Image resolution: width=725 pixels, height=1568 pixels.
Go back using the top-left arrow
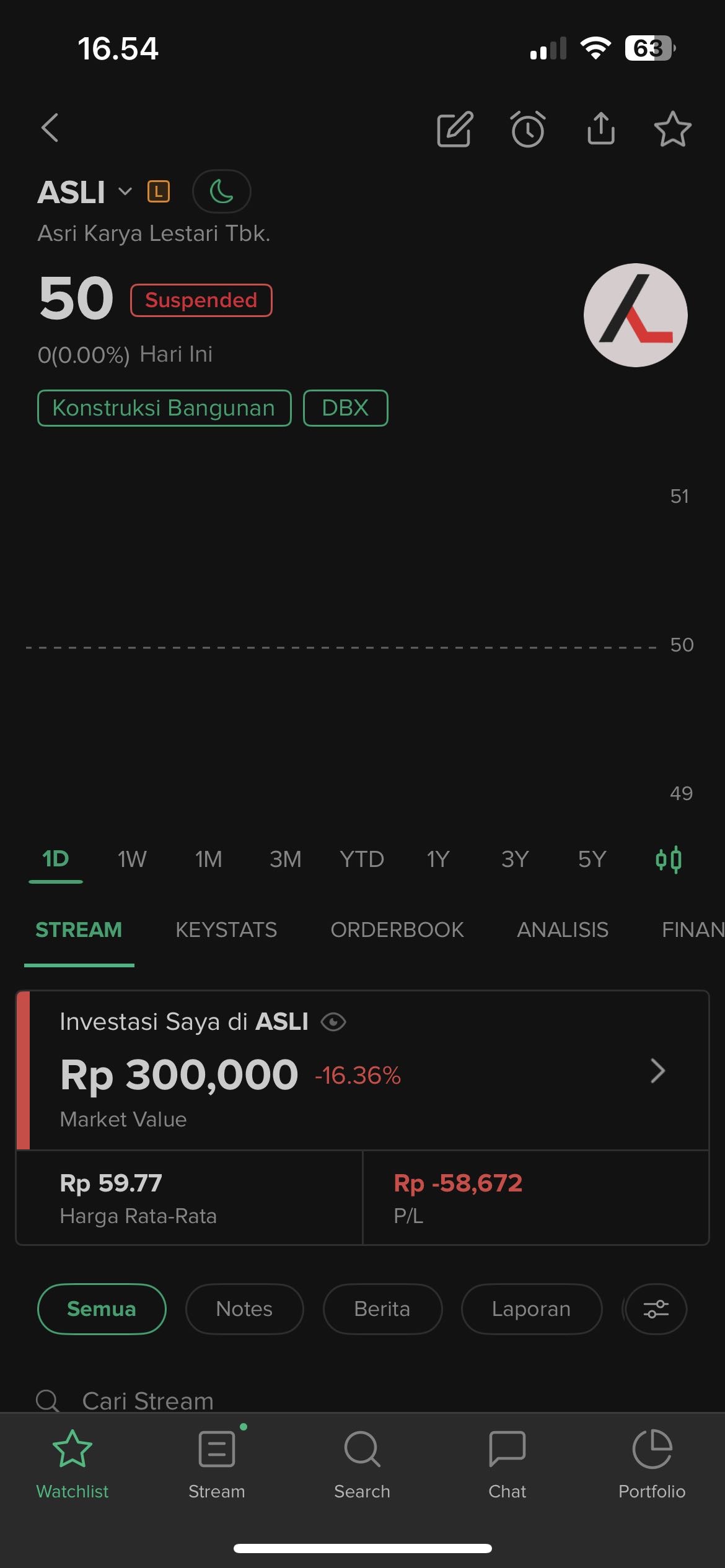50,128
